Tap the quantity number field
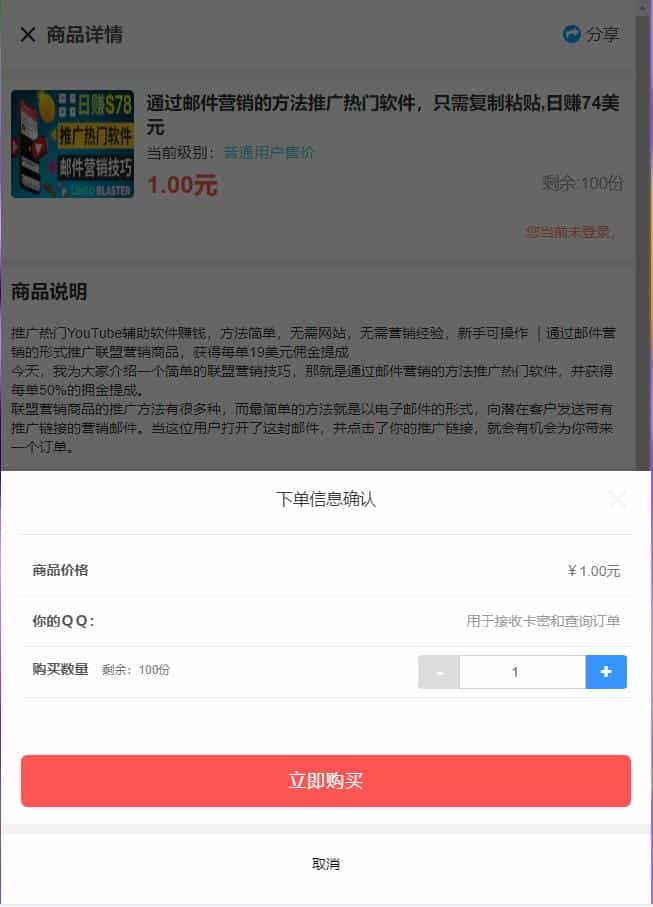This screenshot has height=907, width=653. tap(521, 672)
